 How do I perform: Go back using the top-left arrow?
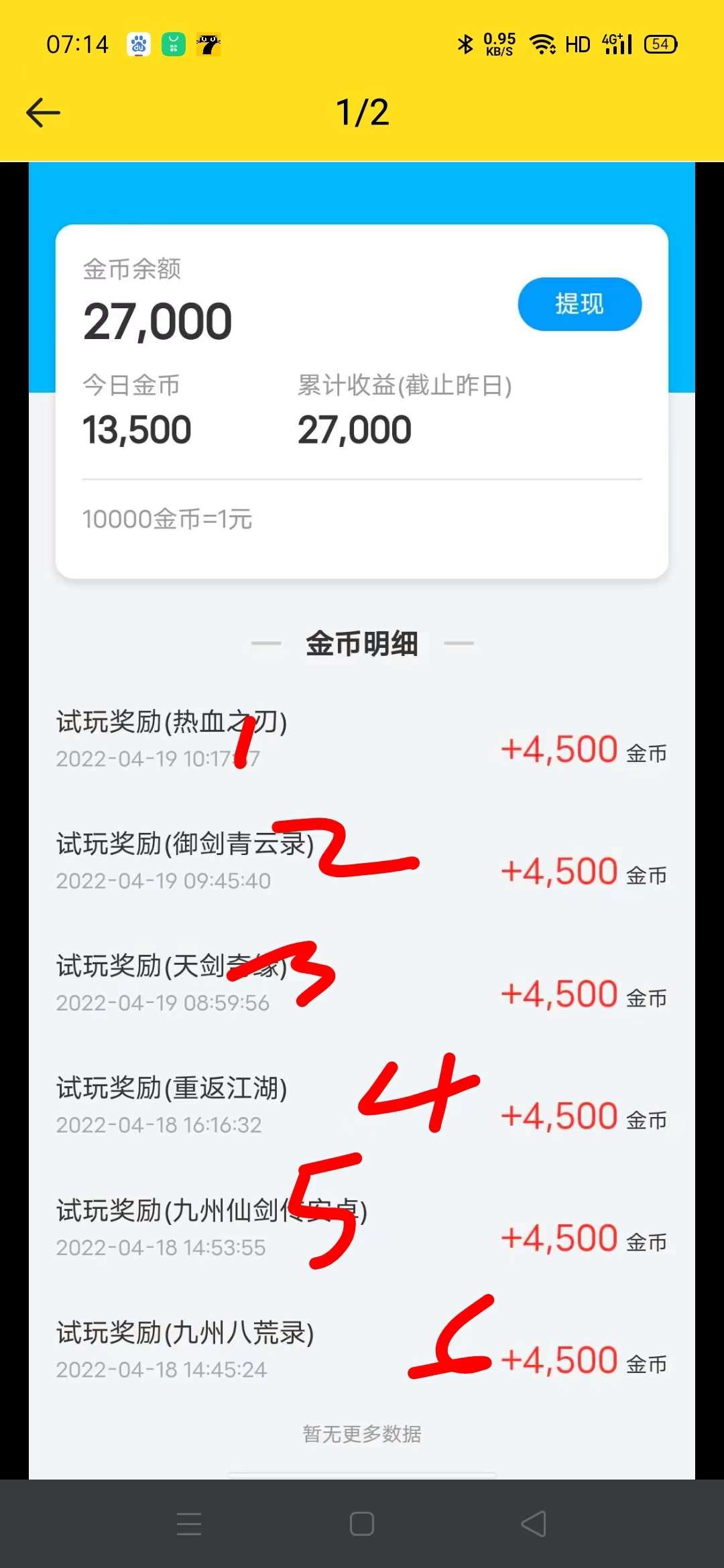pyautogui.click(x=44, y=113)
